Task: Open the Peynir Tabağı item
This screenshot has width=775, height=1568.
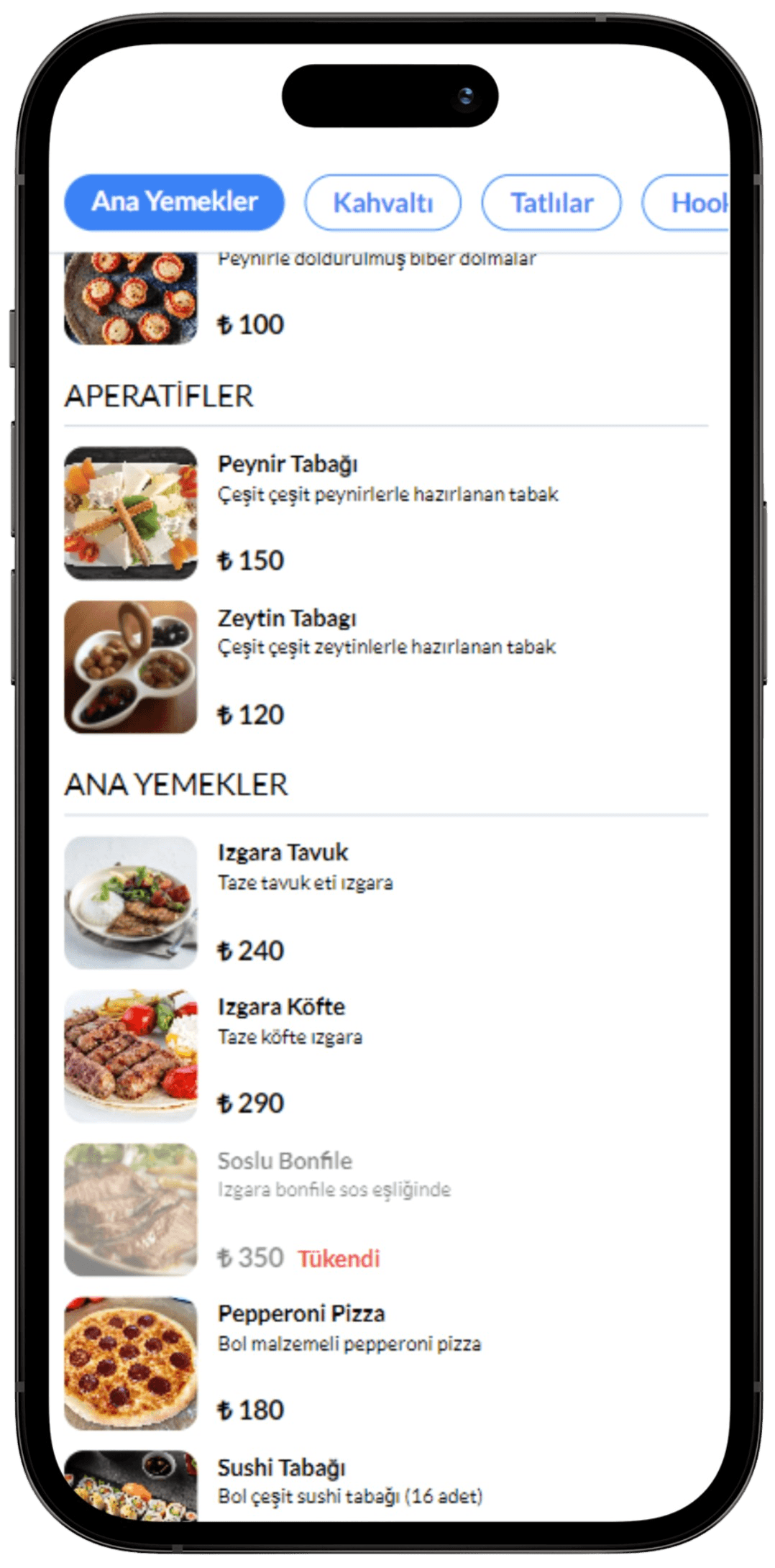Action: pyautogui.click(x=288, y=465)
